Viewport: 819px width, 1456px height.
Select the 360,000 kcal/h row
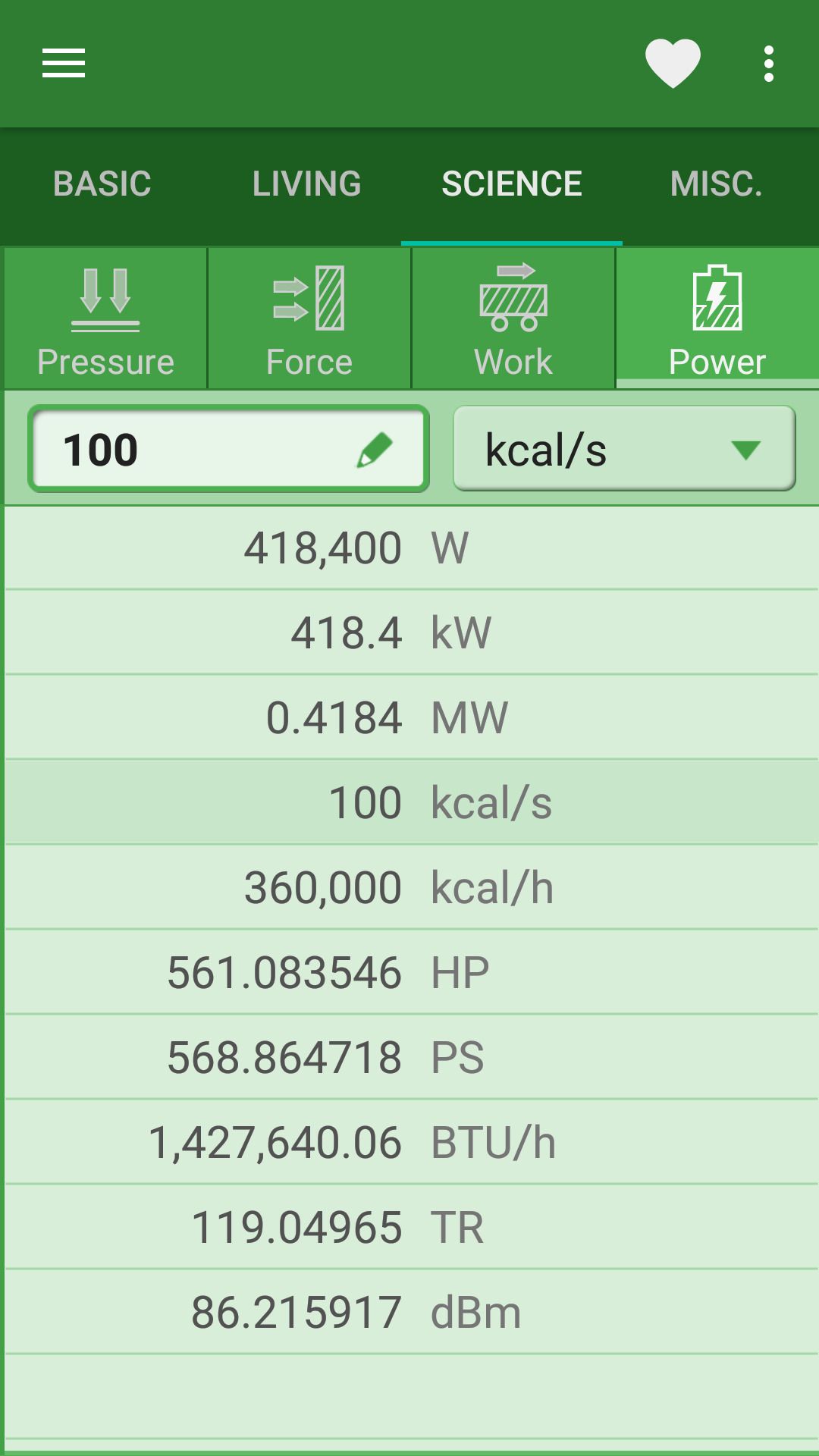tap(412, 887)
